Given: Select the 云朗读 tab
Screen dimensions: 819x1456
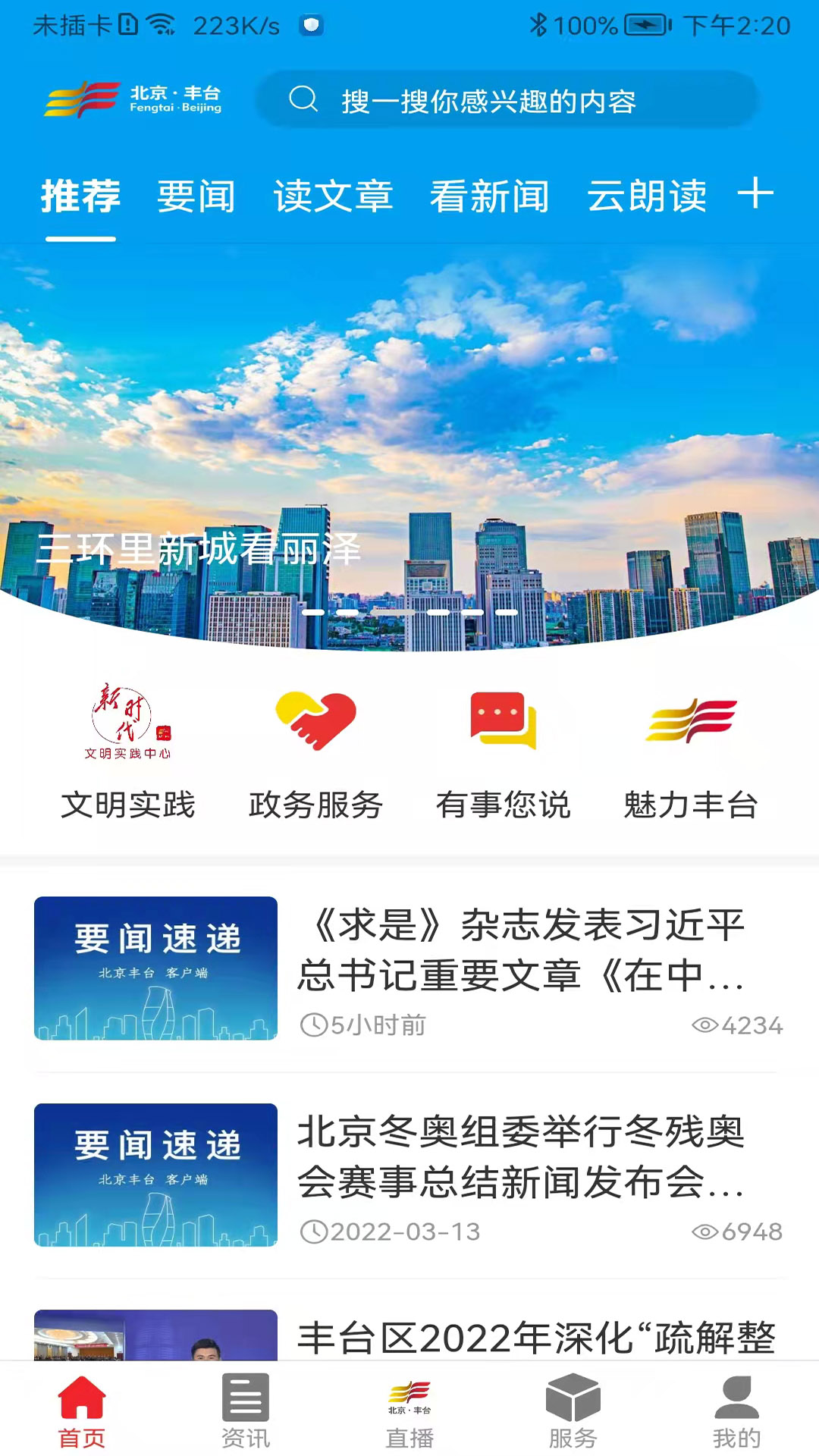Looking at the screenshot, I should (x=647, y=197).
